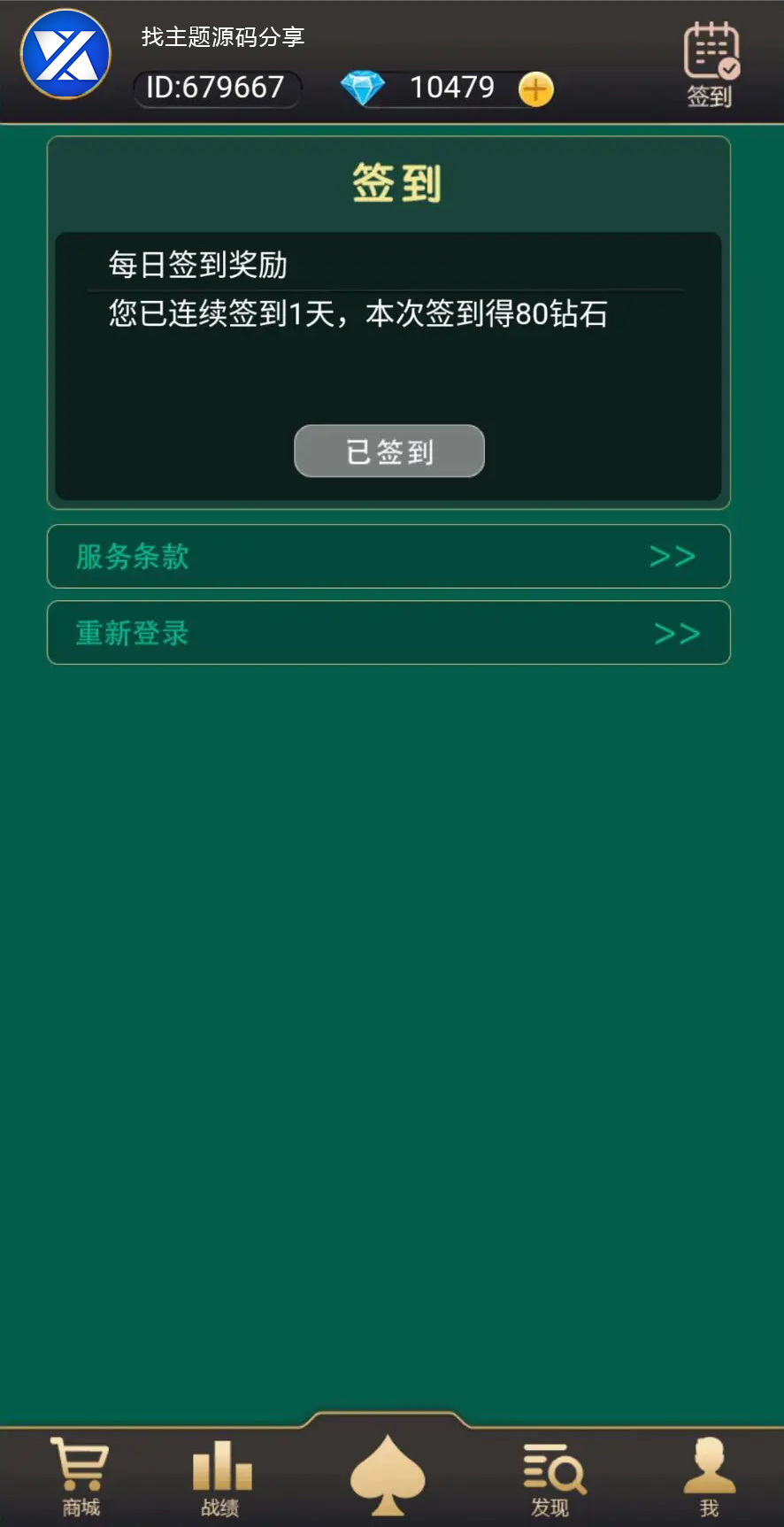Tap the profile avatar in header
The width and height of the screenshot is (784, 1527).
click(65, 55)
